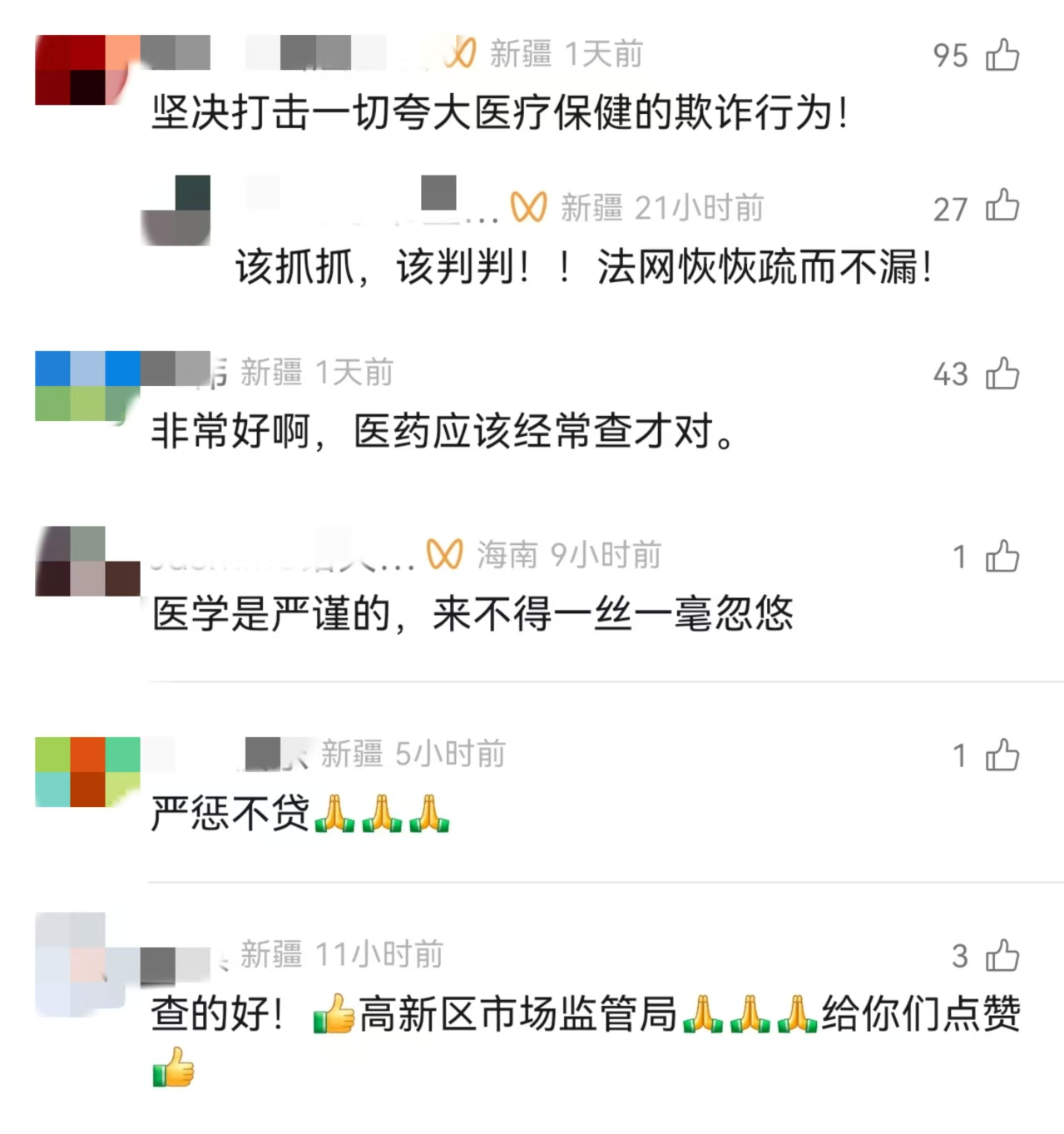Reply to the comment '该抓抓，该判判！！法网恢恢疏而不漏'
Image resolution: width=1064 pixels, height=1134 pixels.
(x=582, y=267)
